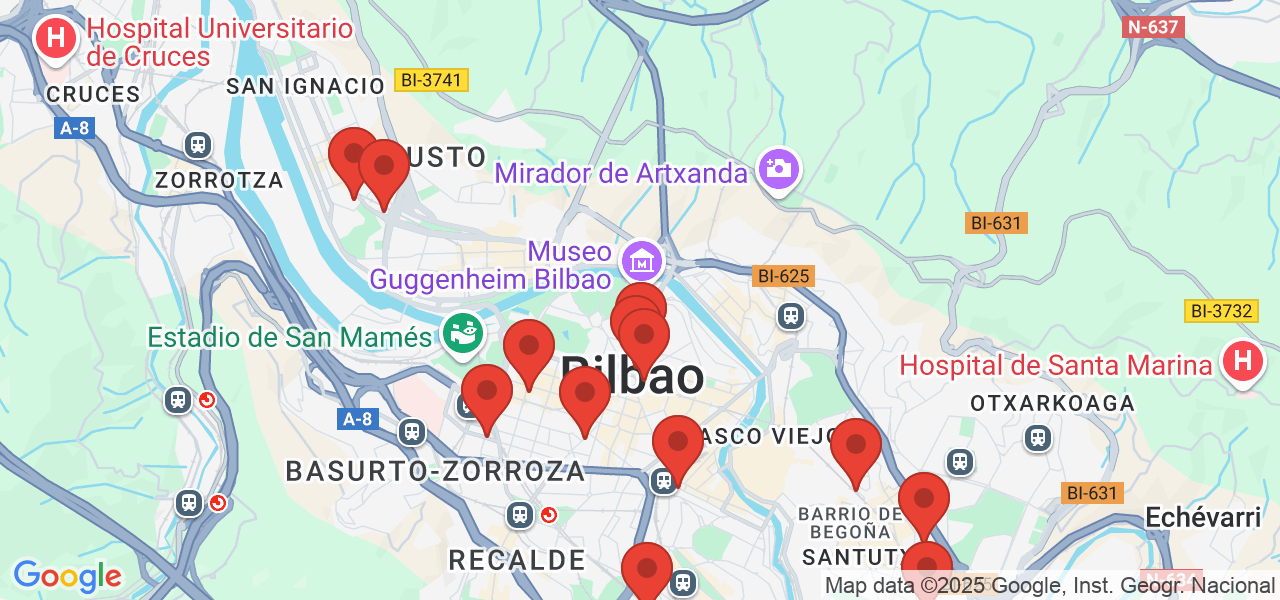Tap the Estadio de San Mamés marker
The height and width of the screenshot is (600, 1280).
coord(463,331)
